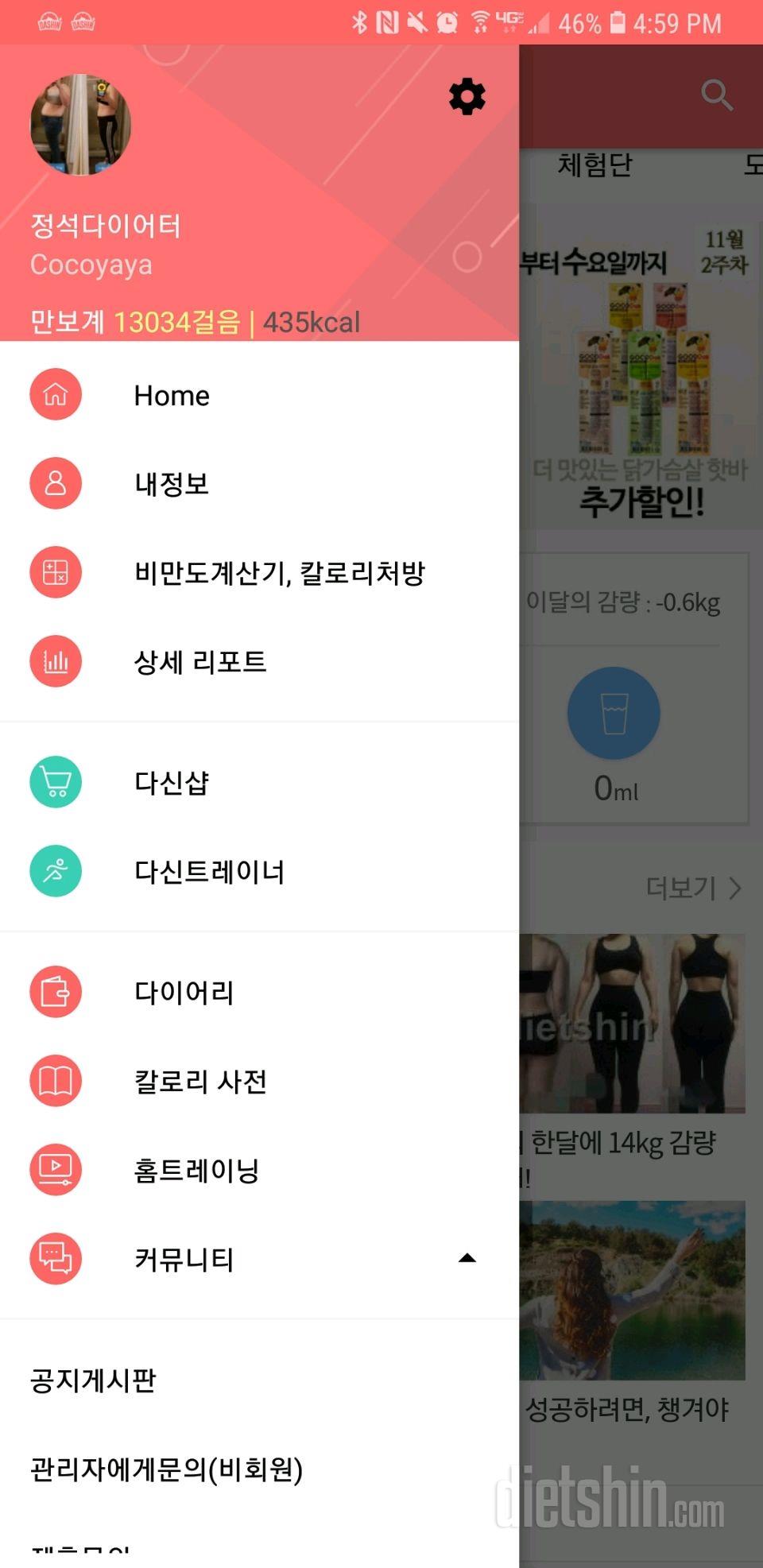Open 다신트레이너 menu item
This screenshot has width=763, height=1568.
[x=259, y=871]
